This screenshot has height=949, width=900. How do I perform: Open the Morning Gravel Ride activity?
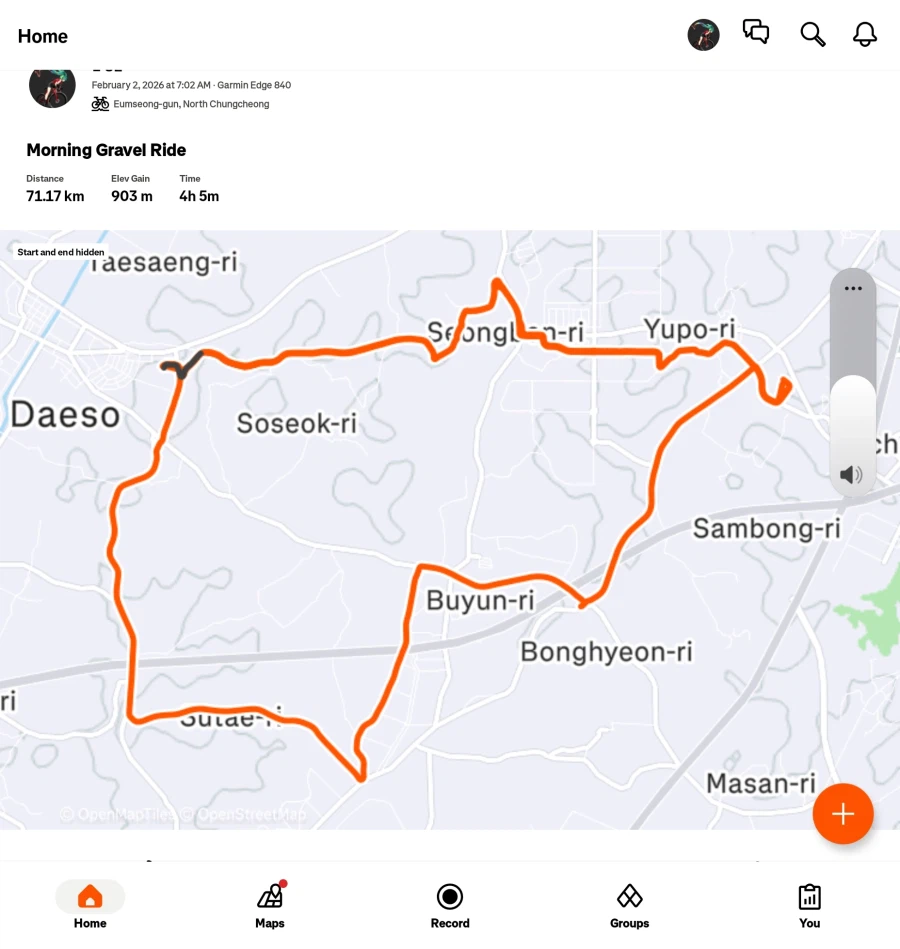pos(106,150)
